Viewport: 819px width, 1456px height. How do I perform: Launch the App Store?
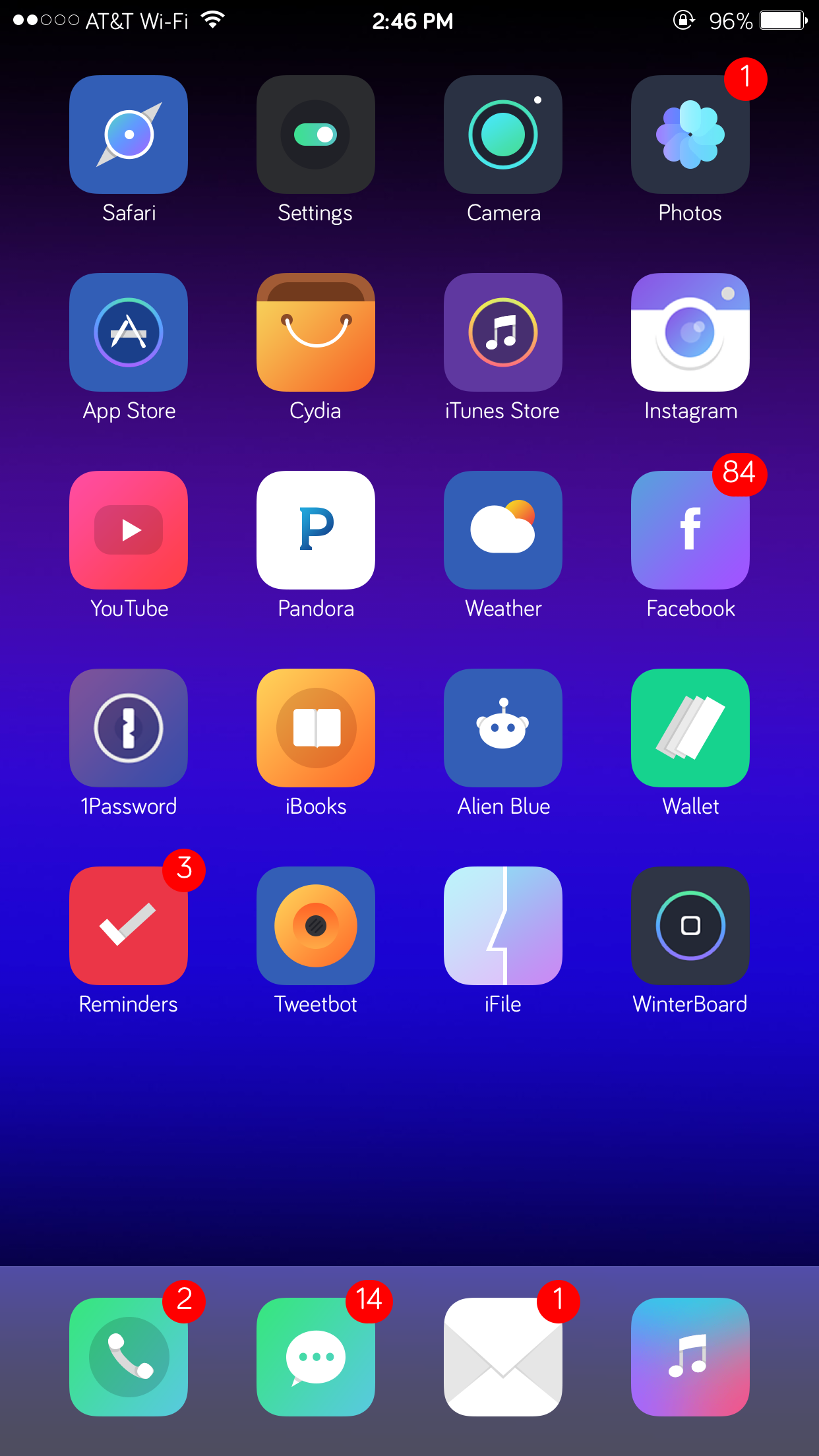pos(129,332)
